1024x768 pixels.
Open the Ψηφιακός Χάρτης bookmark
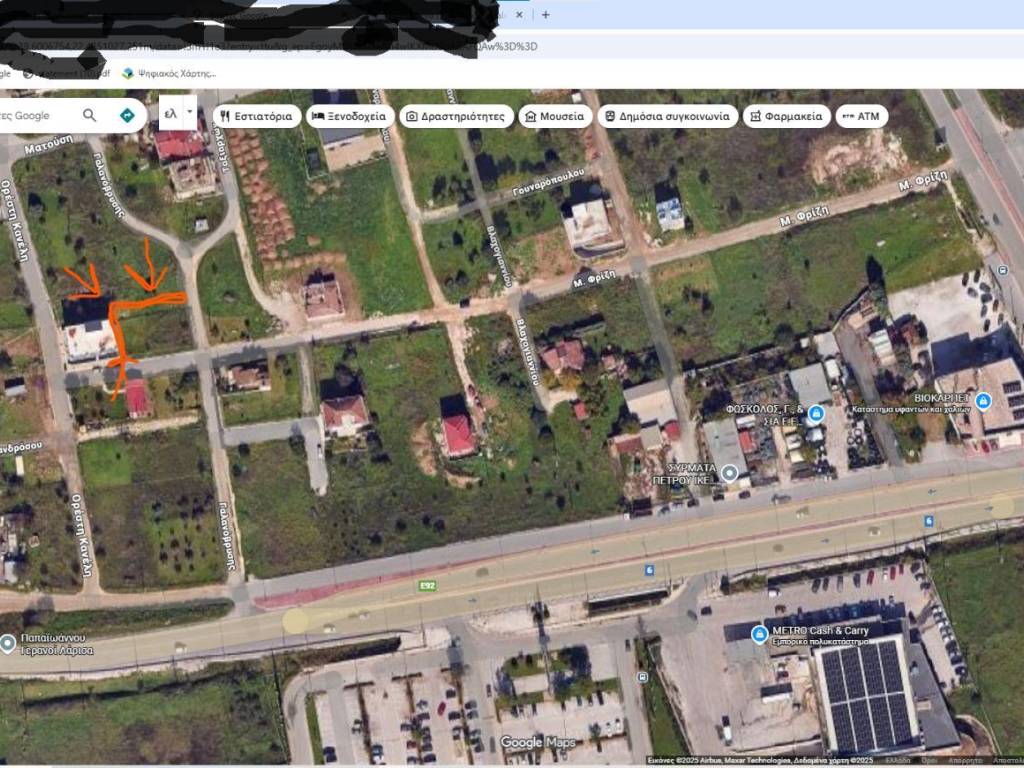coord(168,73)
